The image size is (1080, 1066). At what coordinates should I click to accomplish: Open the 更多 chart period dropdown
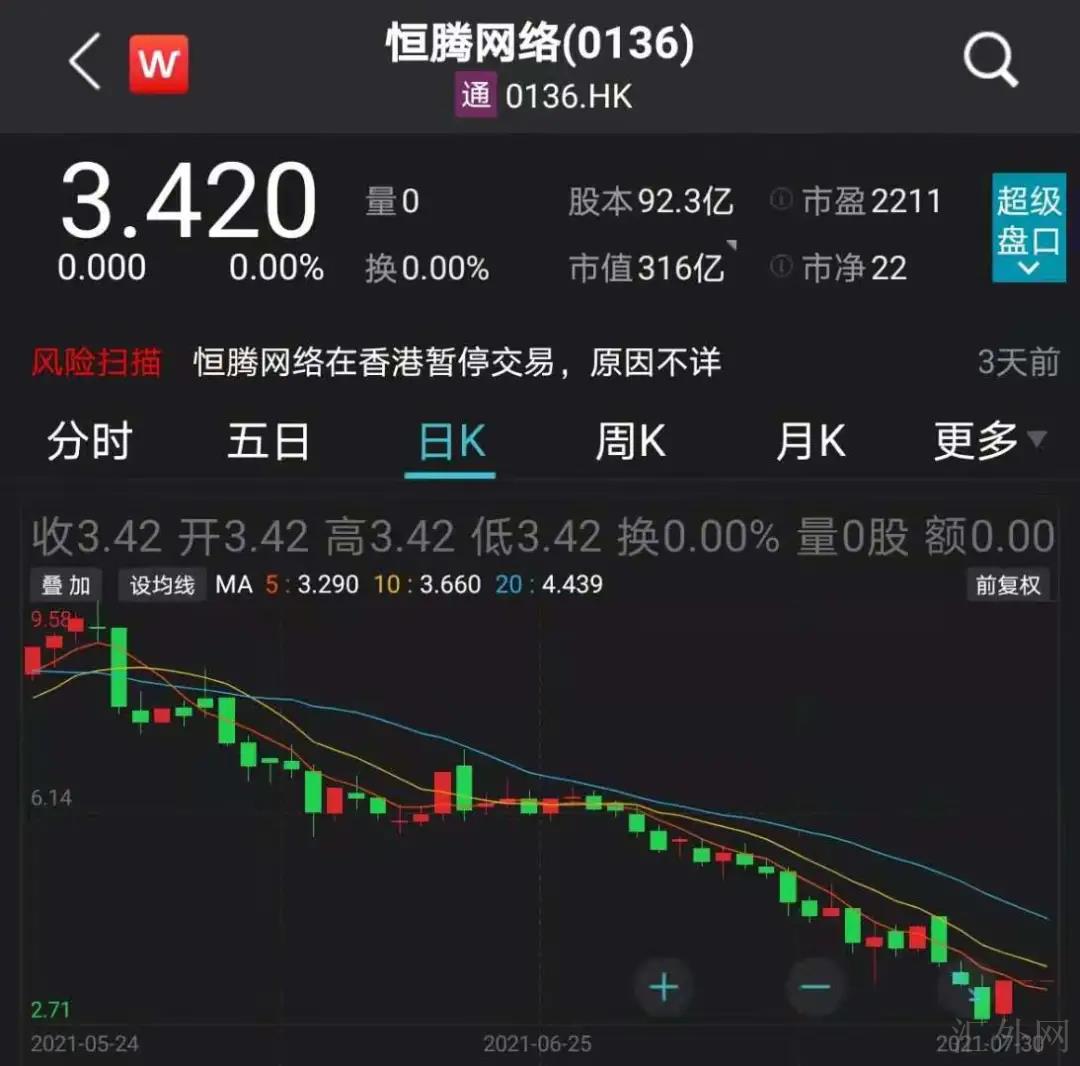pyautogui.click(x=989, y=441)
